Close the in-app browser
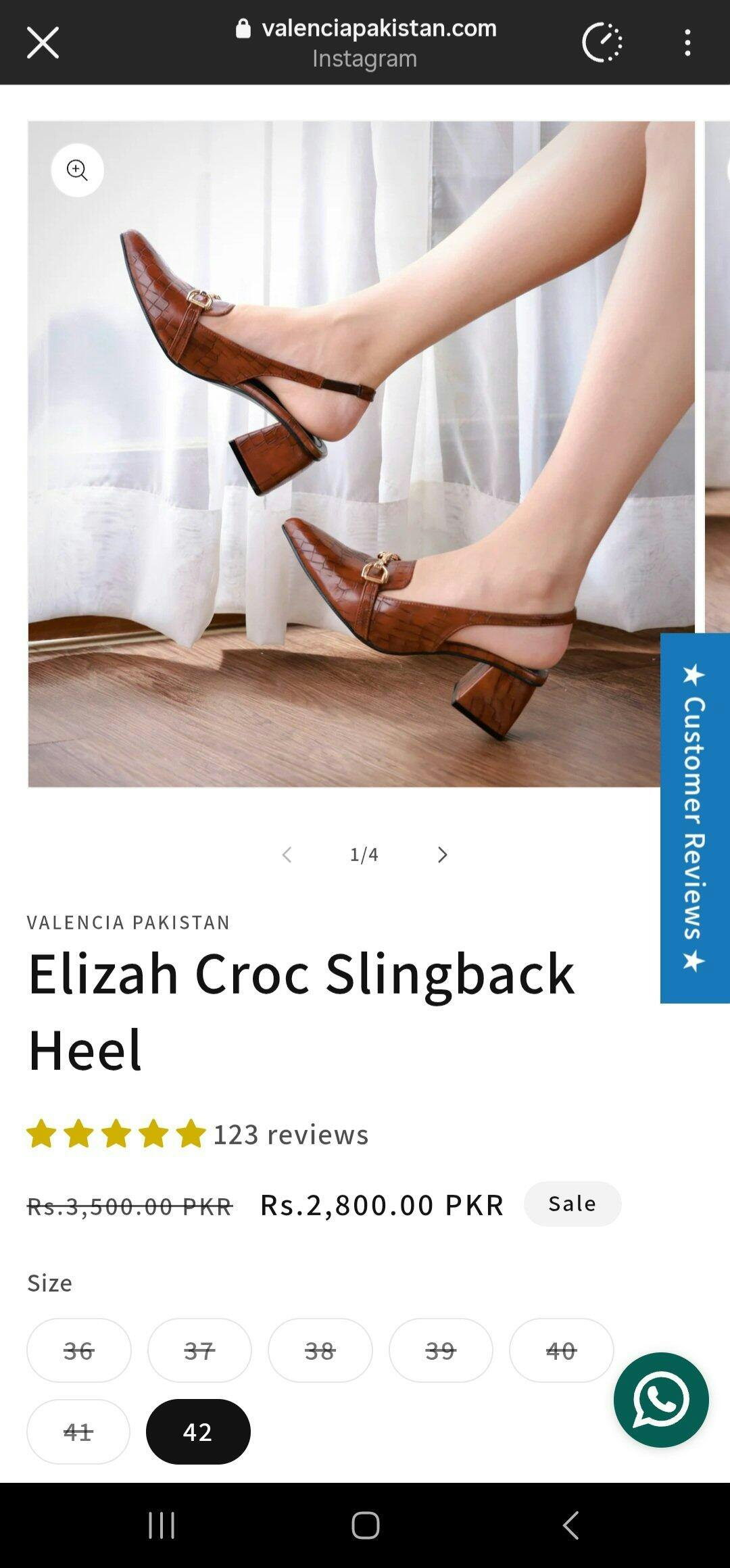The width and height of the screenshot is (730, 1568). [43, 43]
